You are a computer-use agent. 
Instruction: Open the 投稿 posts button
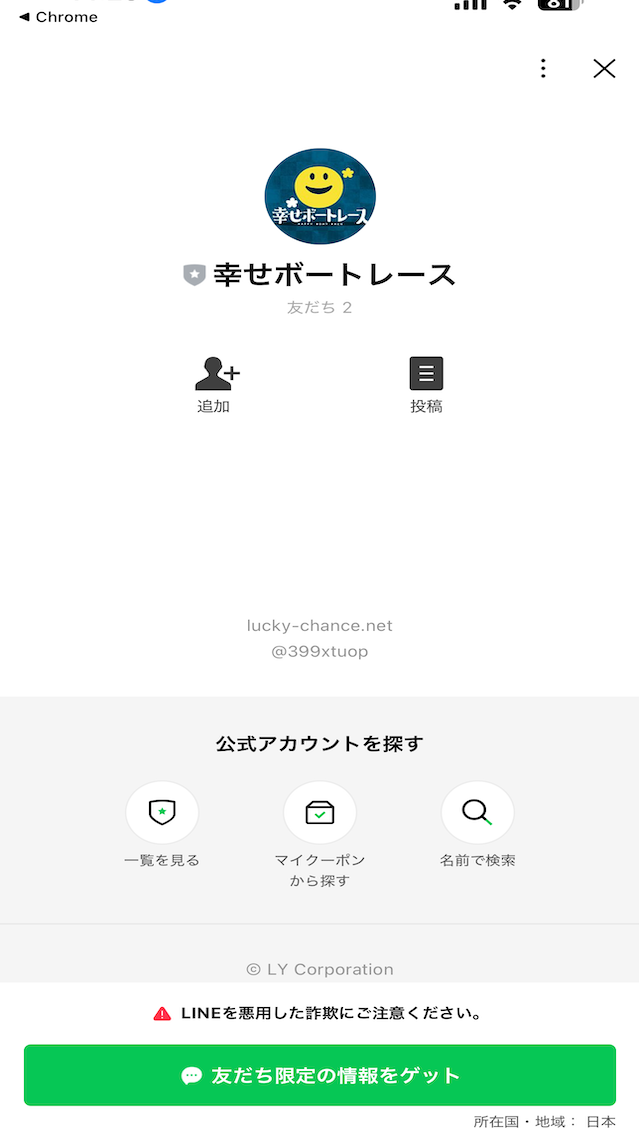pyautogui.click(x=426, y=385)
